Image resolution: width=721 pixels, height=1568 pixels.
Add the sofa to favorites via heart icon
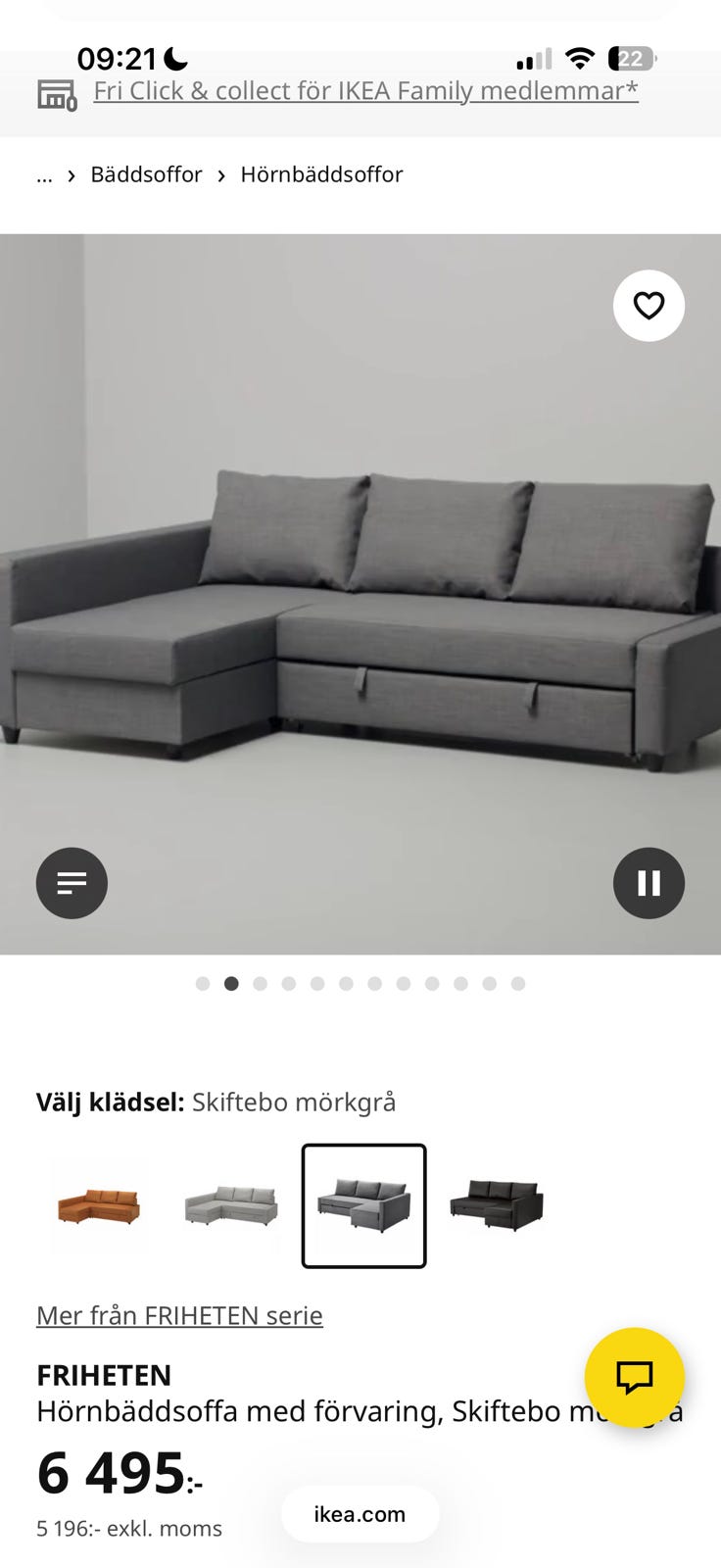[649, 306]
